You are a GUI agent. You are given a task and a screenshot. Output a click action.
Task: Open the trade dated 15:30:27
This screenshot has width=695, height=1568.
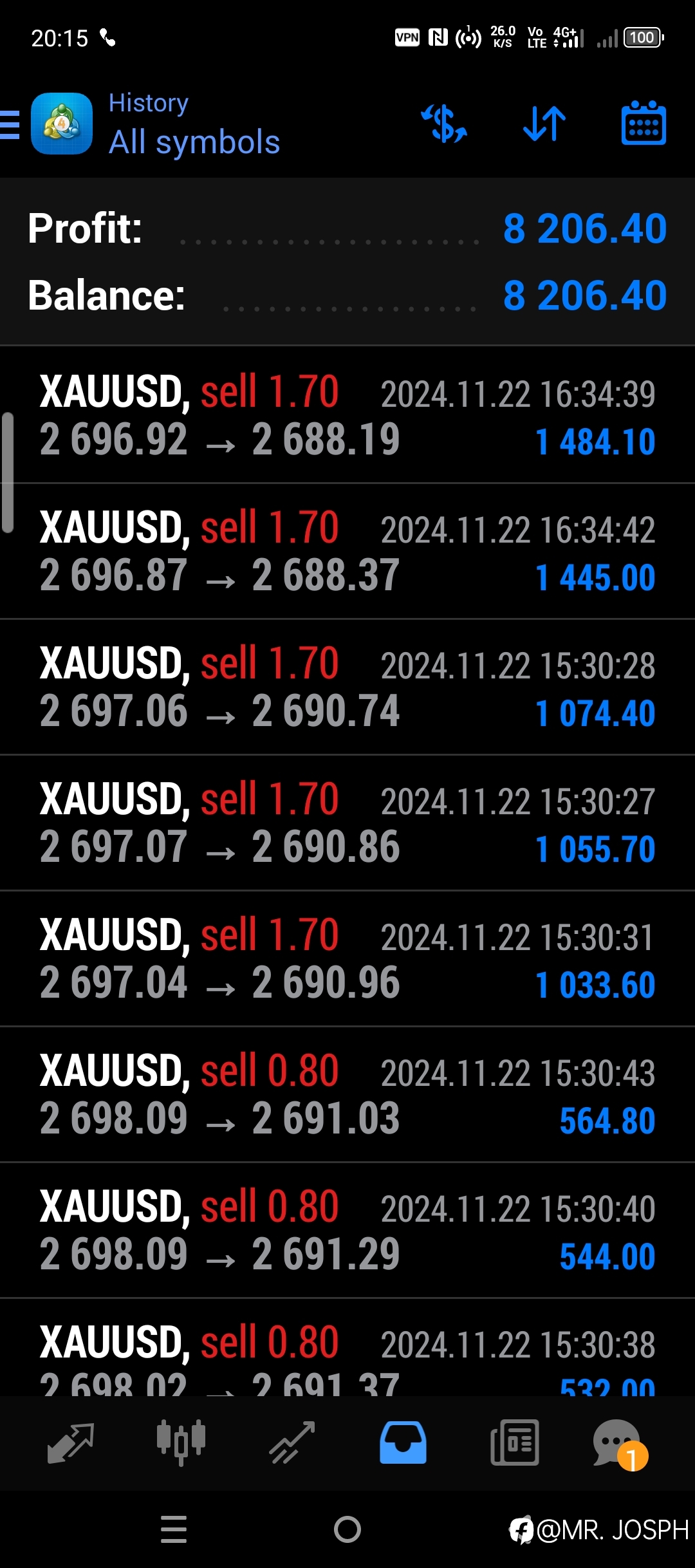point(347,823)
